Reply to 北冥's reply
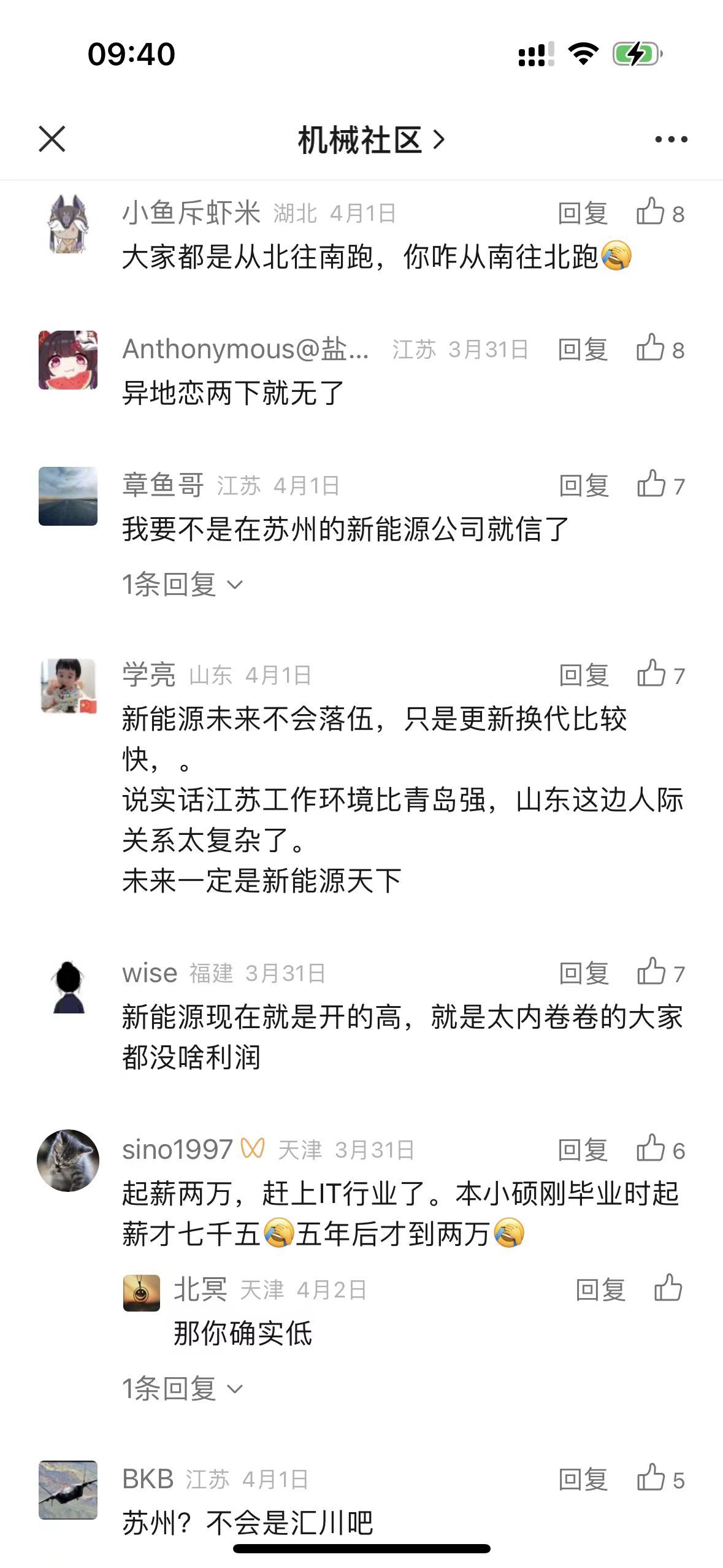Viewport: 723px width, 1568px height. point(600,1289)
